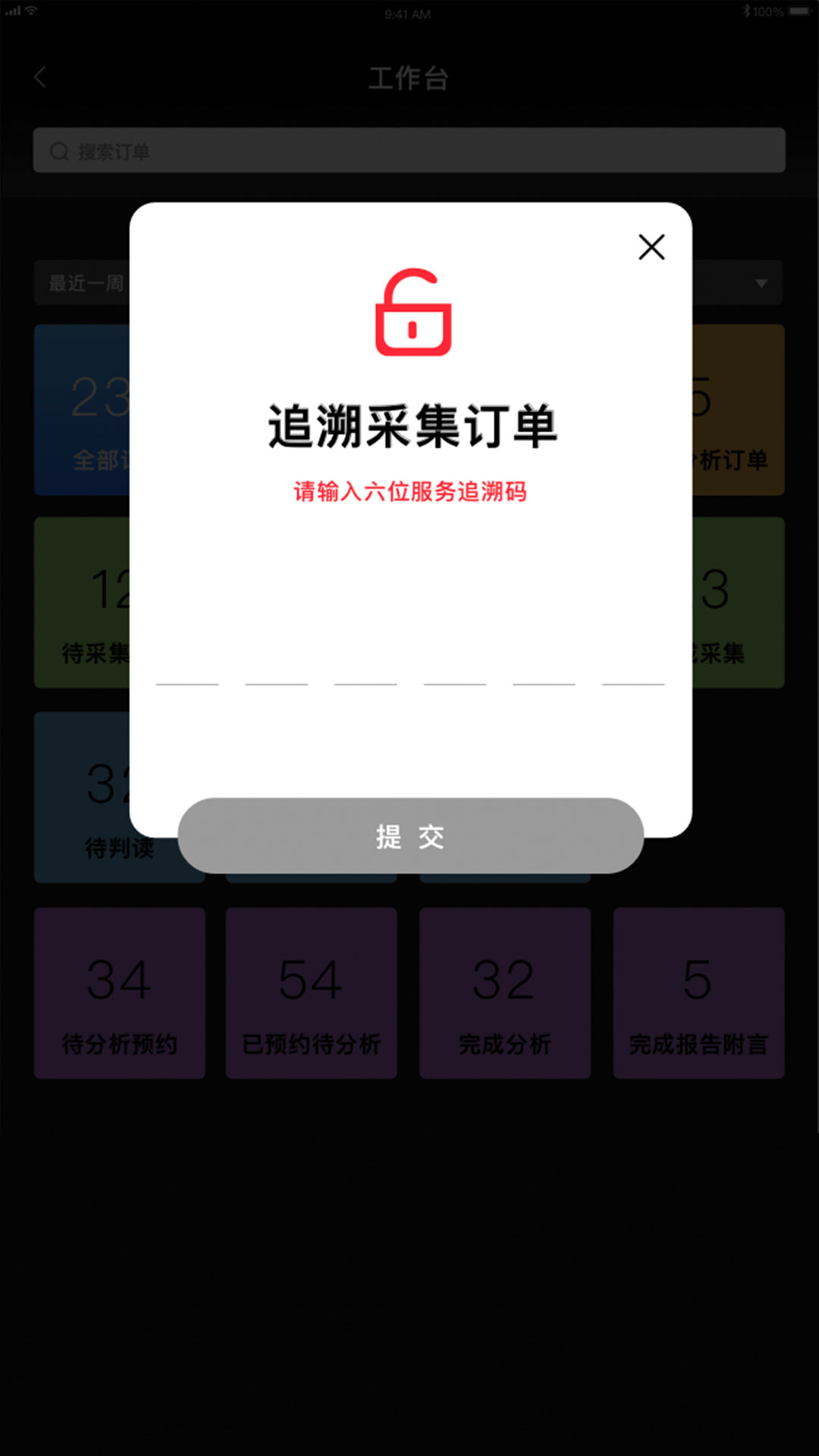Tap the 已预约待分析 card showing 54
Screen dimensions: 819x1456
pos(312,993)
